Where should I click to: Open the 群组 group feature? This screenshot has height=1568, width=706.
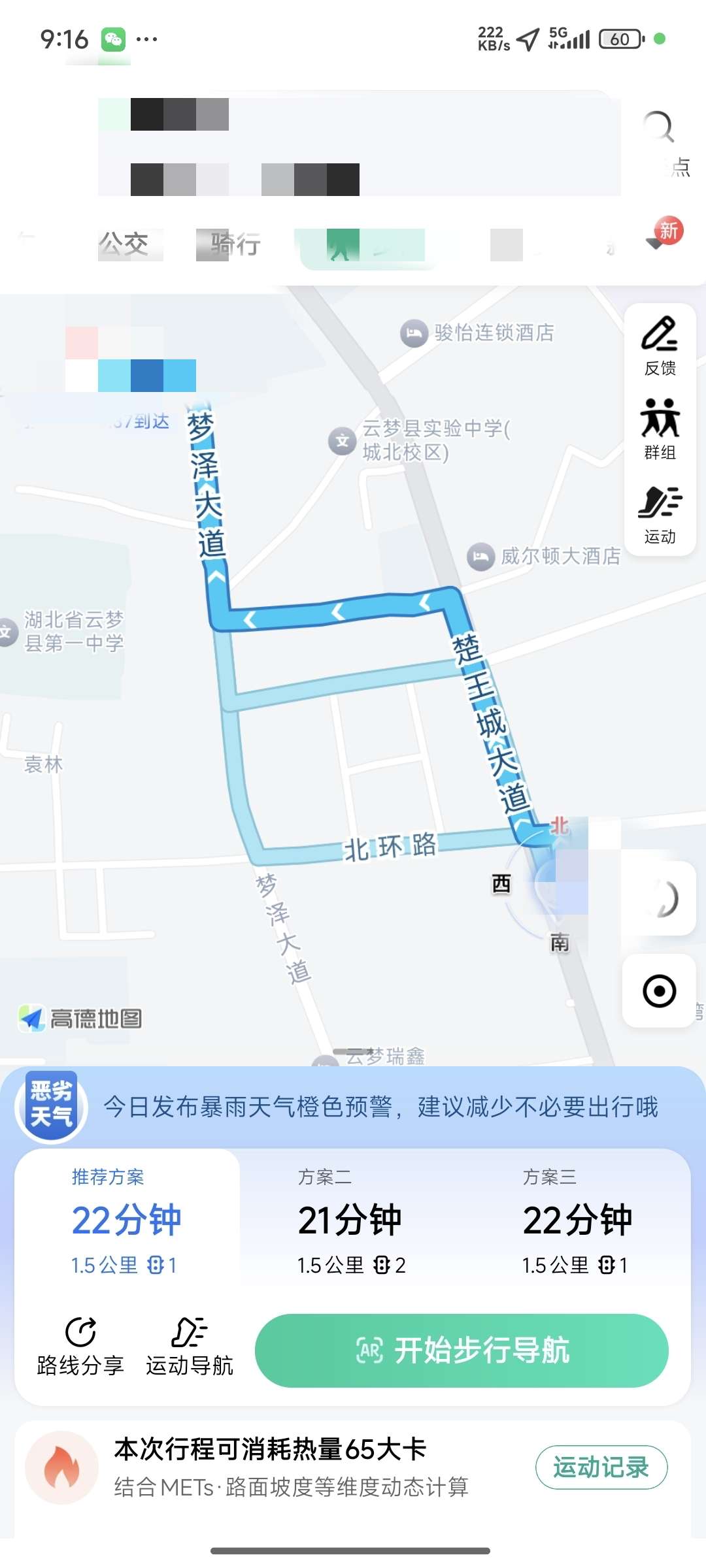(660, 431)
